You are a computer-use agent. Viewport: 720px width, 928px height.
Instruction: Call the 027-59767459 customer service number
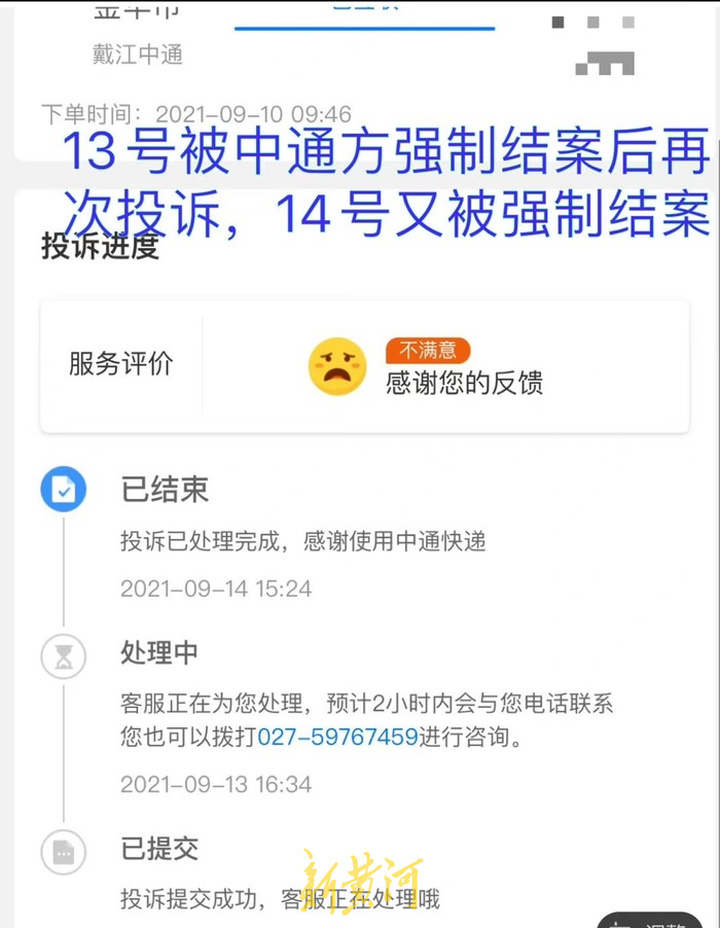(338, 739)
